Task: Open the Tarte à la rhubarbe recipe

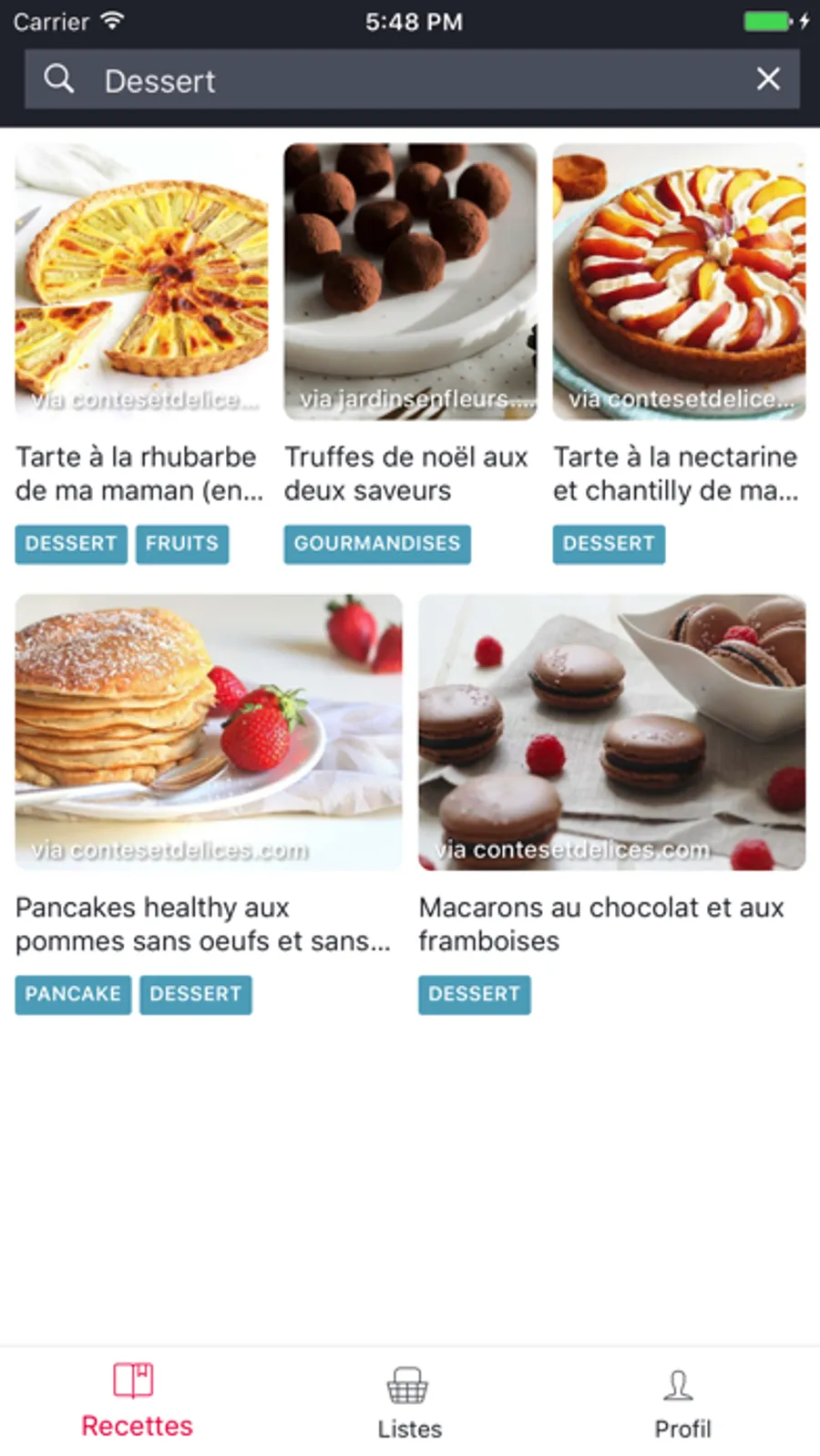Action: [x=141, y=282]
